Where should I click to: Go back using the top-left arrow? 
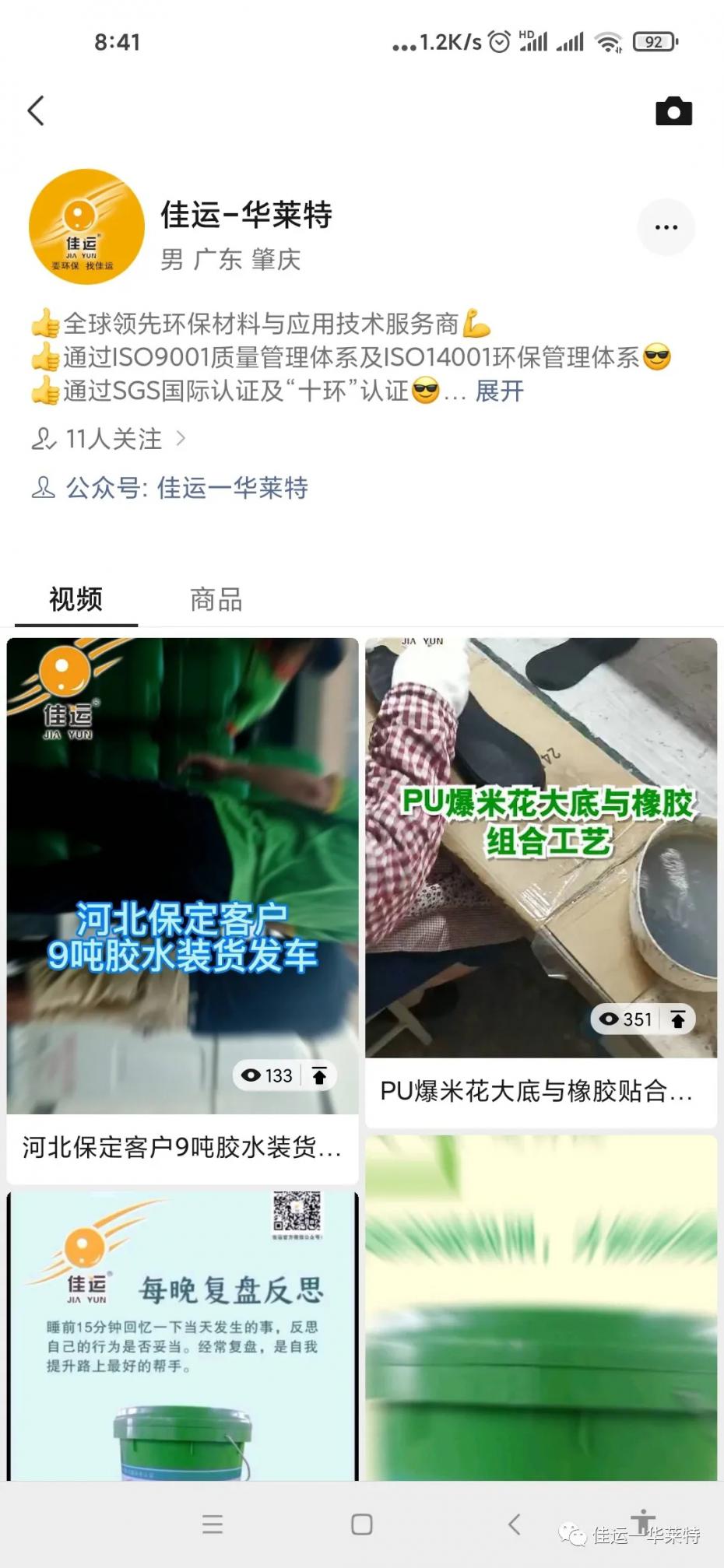(x=36, y=110)
